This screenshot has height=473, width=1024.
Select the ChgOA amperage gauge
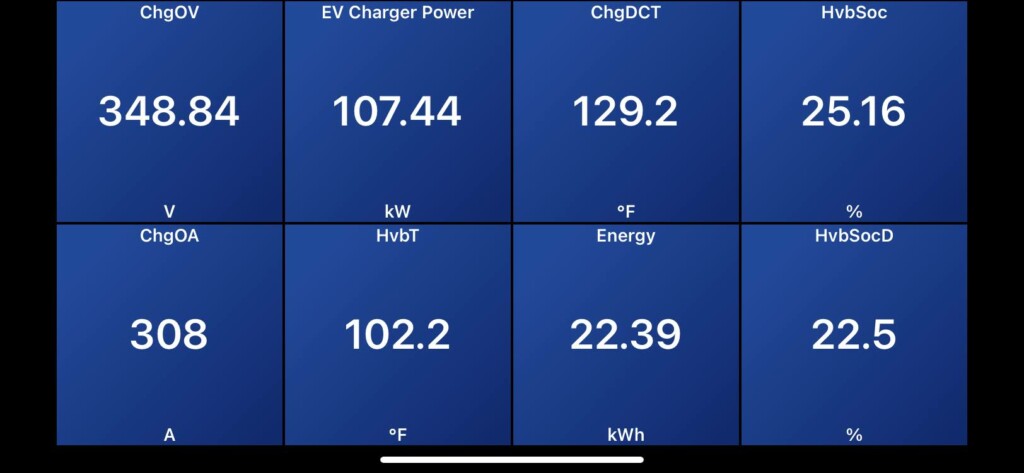pyautogui.click(x=169, y=334)
